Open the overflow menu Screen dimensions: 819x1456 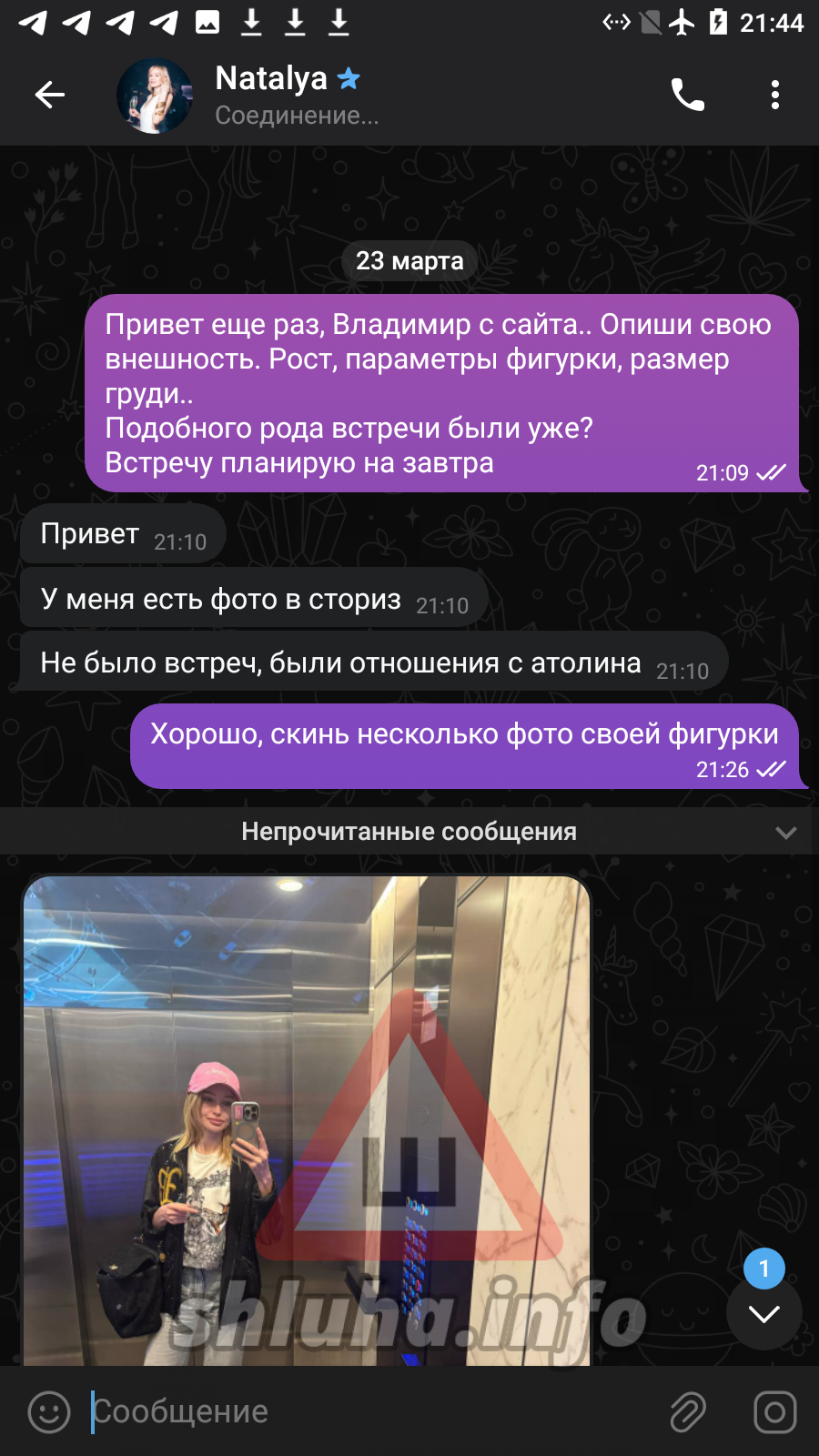(774, 95)
